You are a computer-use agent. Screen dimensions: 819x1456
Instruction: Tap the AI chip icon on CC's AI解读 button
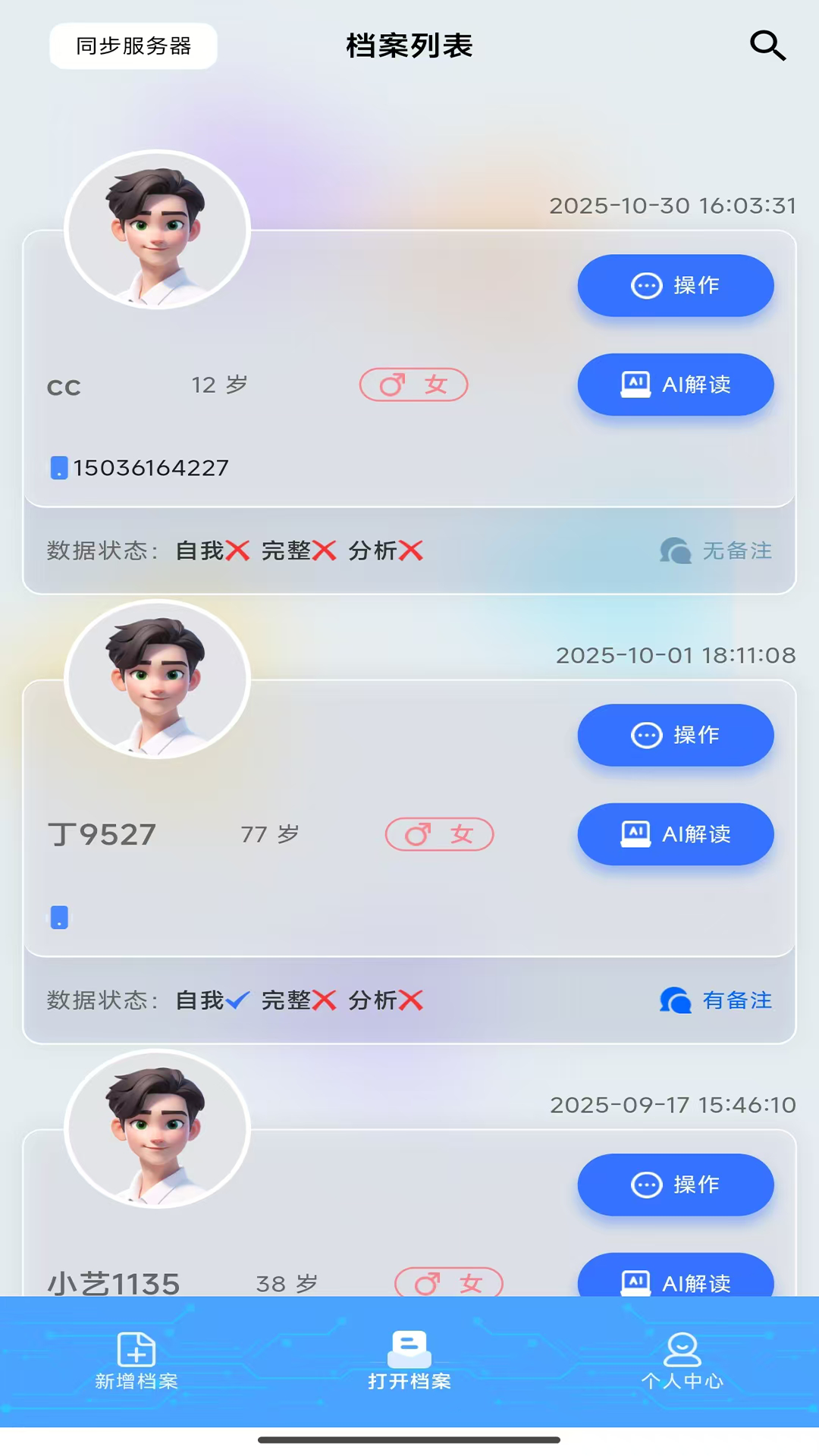click(634, 384)
